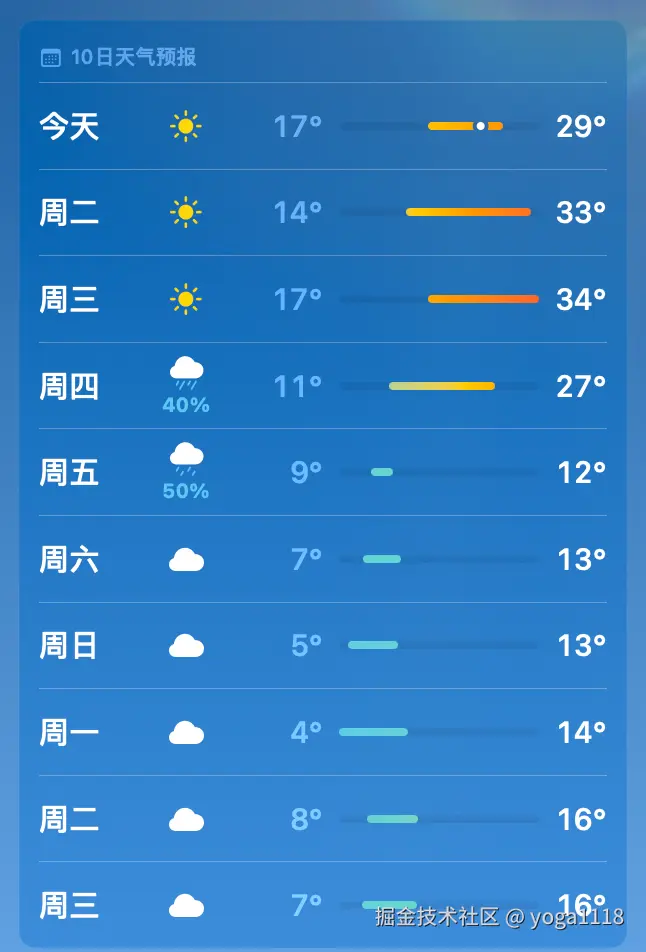The height and width of the screenshot is (952, 646).
Task: Open the 周四 forecast with 40% rain
Action: coord(322,386)
